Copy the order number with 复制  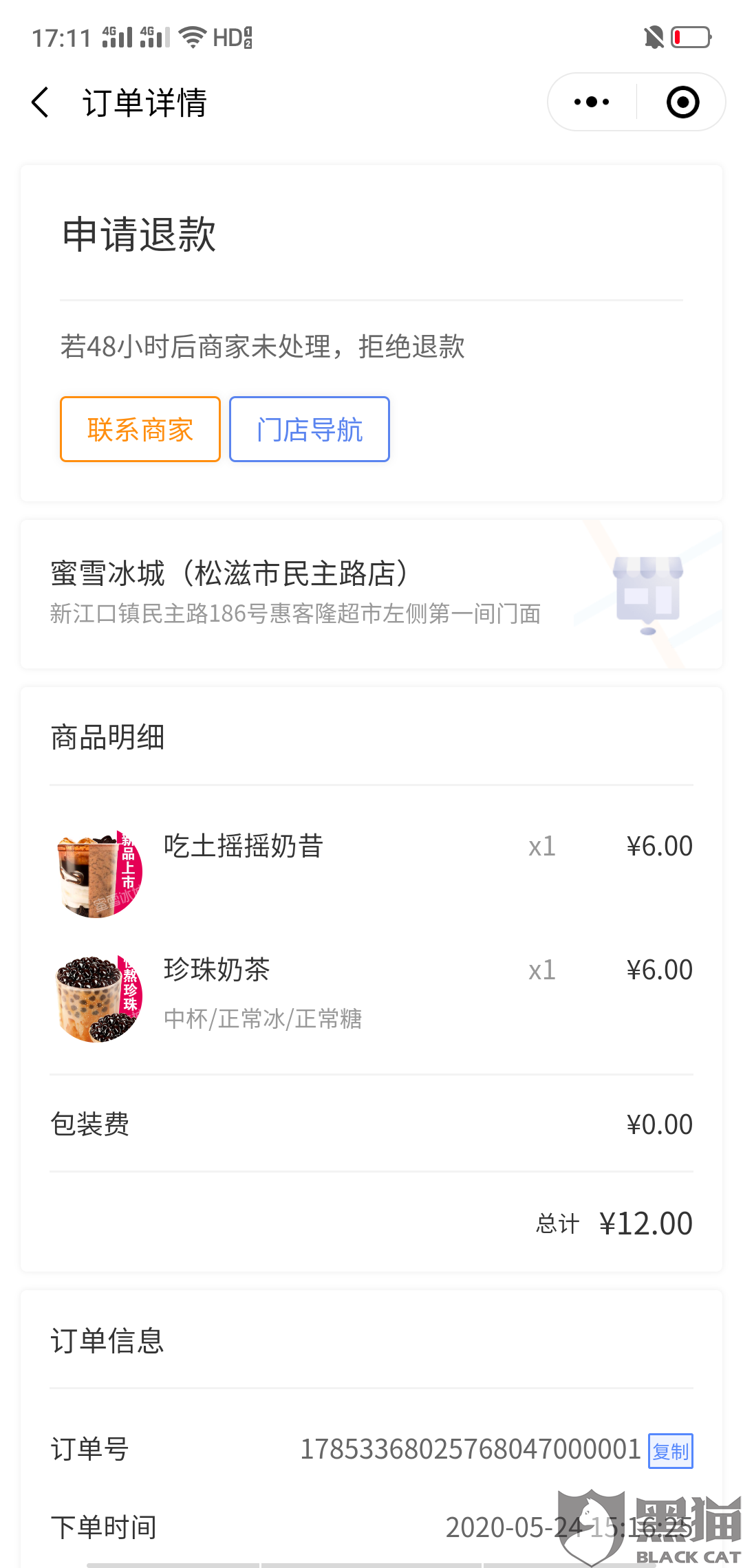[670, 1450]
